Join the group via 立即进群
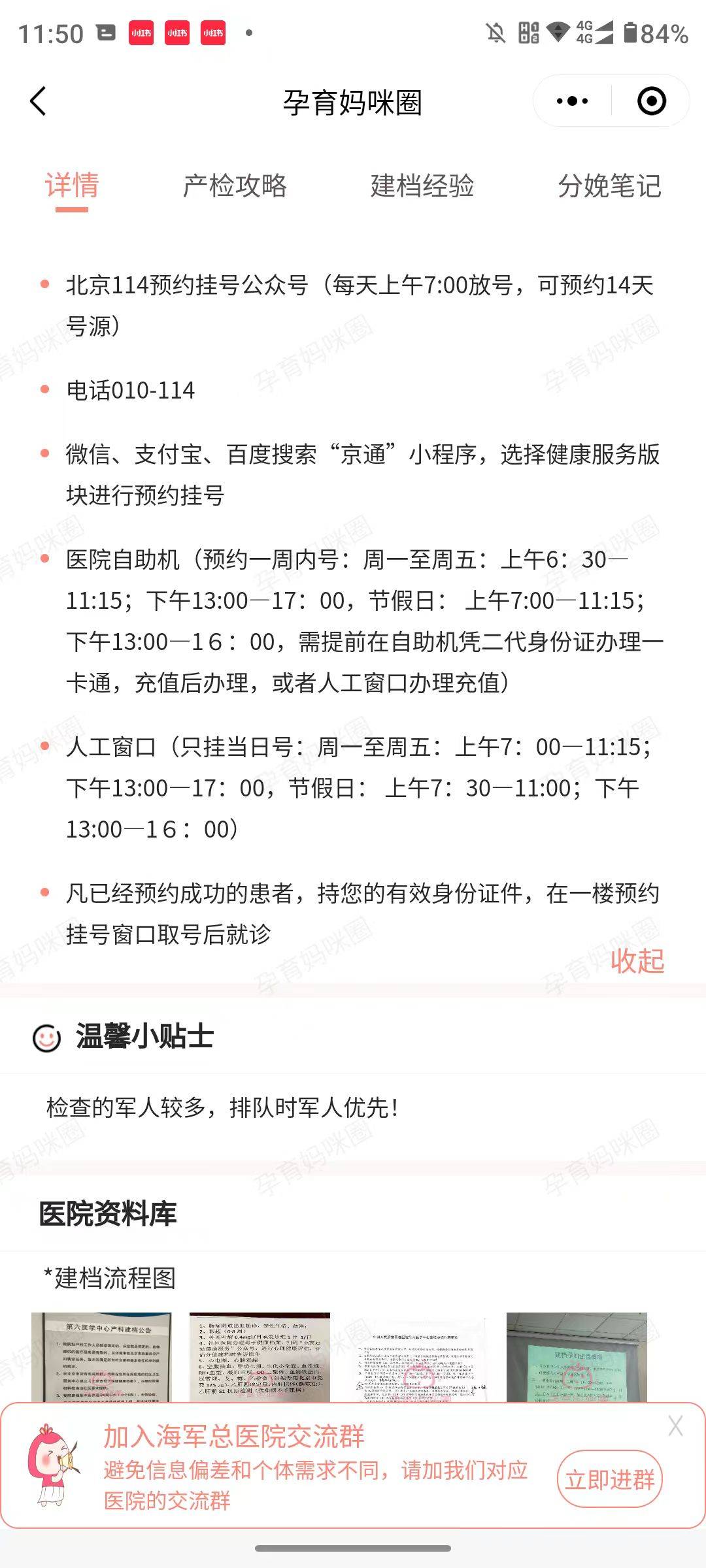 point(609,1479)
